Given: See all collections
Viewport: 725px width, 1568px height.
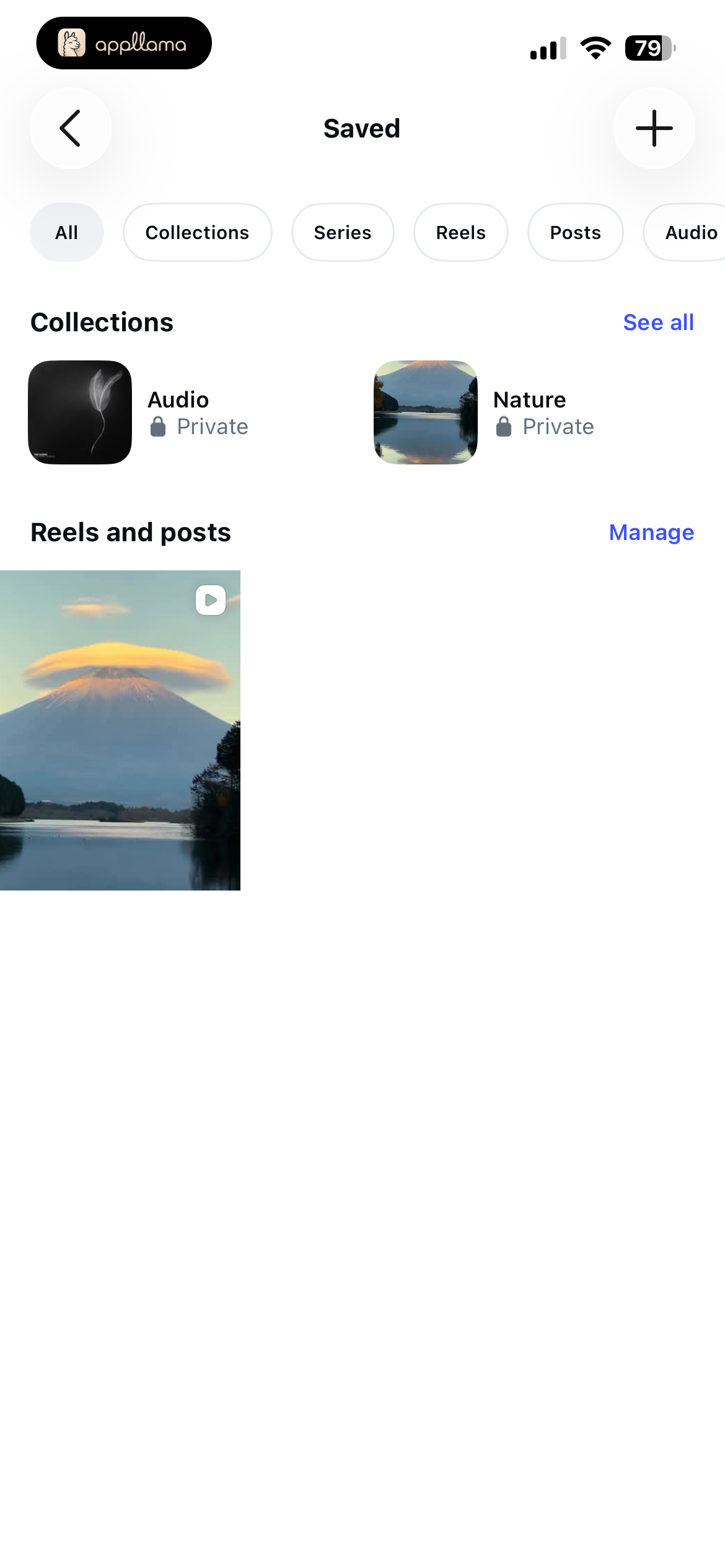Looking at the screenshot, I should click(658, 322).
